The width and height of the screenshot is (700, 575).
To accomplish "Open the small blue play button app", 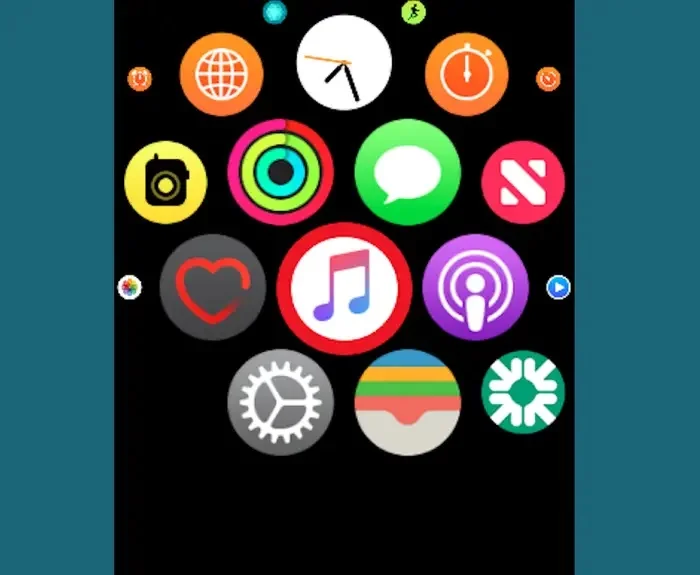I will [x=558, y=288].
